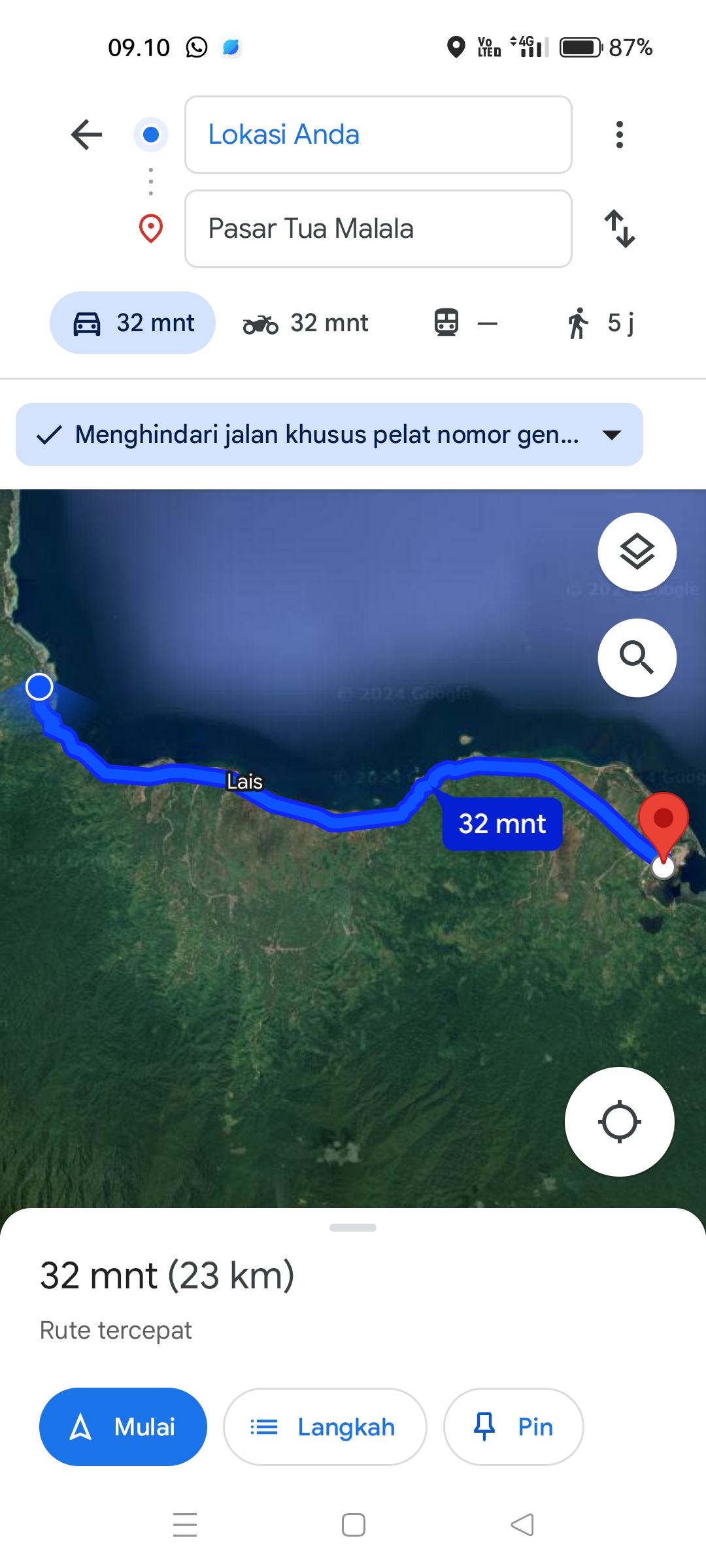Switch to walking mode 5 j

pos(600,323)
